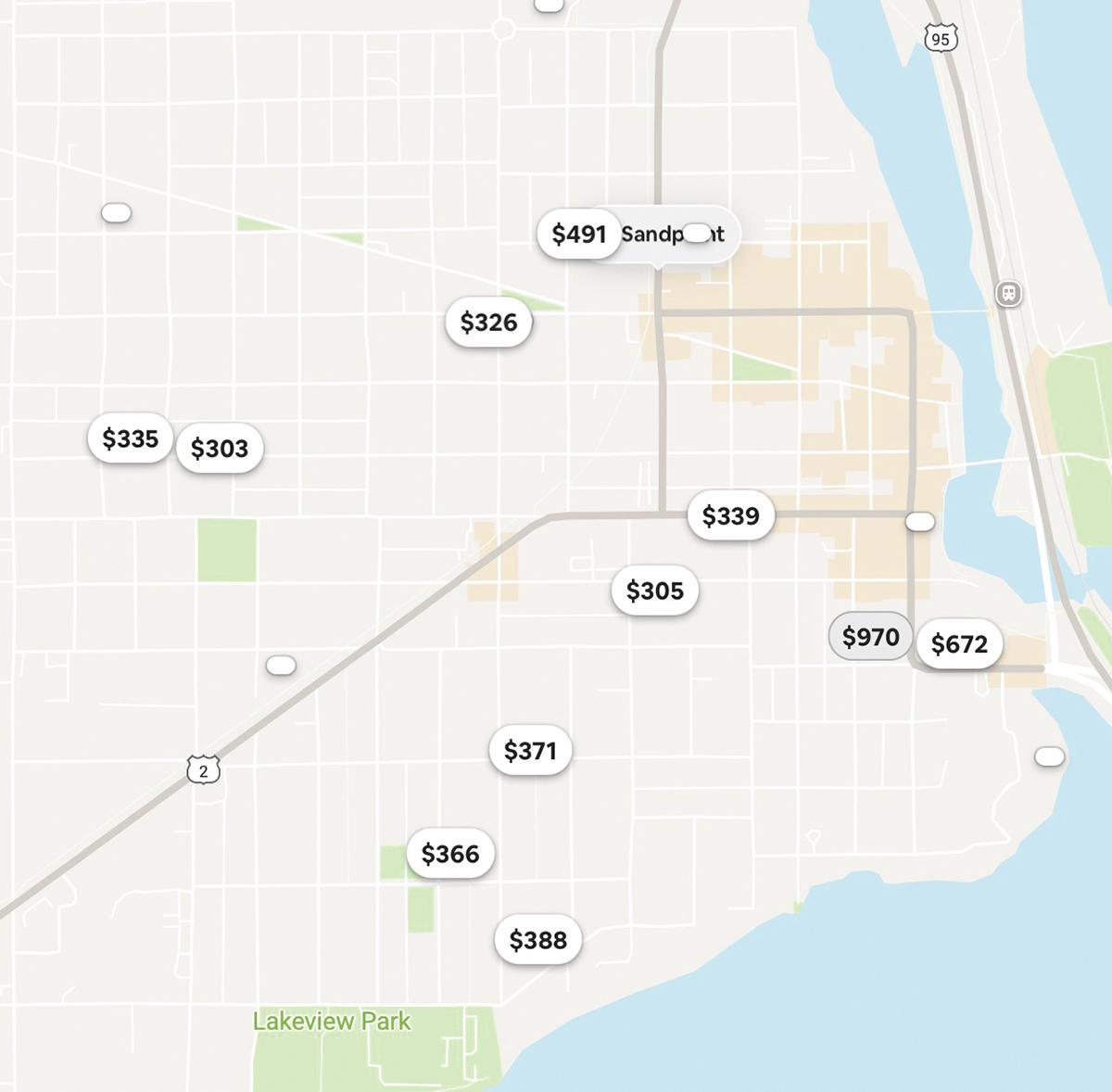Open the $371 listing marker
Image resolution: width=1112 pixels, height=1092 pixels.
click(x=530, y=751)
